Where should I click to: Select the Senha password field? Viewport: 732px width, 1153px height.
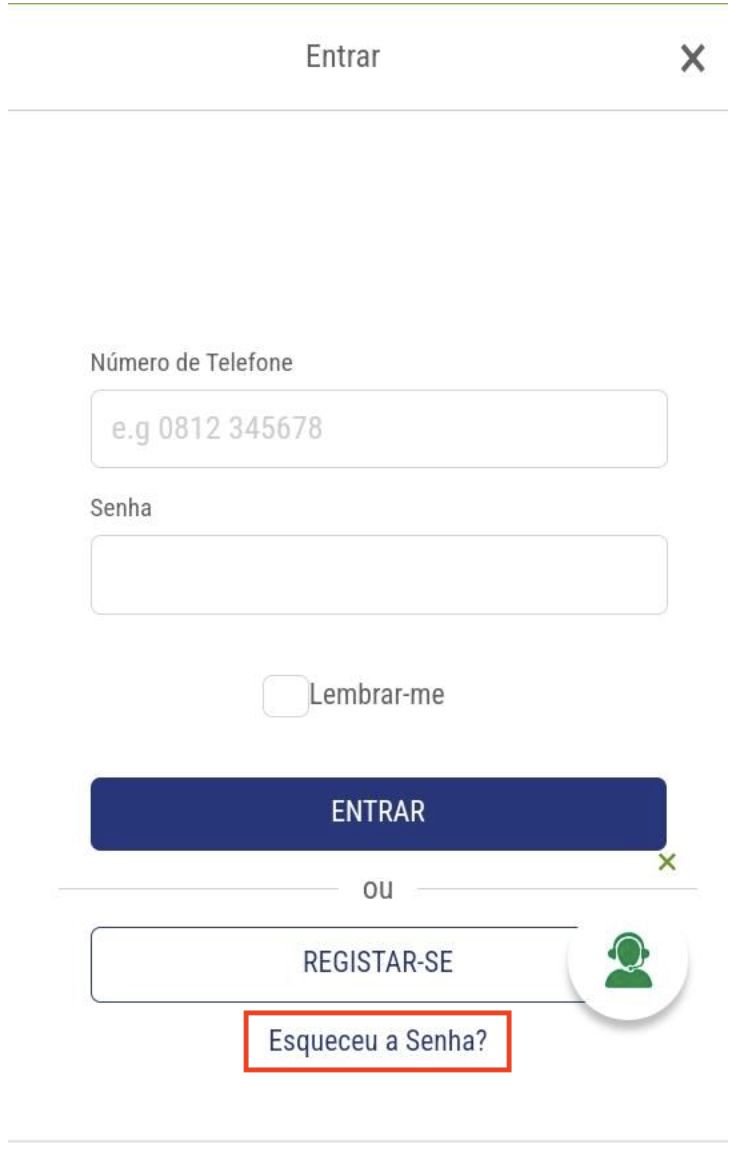(379, 575)
